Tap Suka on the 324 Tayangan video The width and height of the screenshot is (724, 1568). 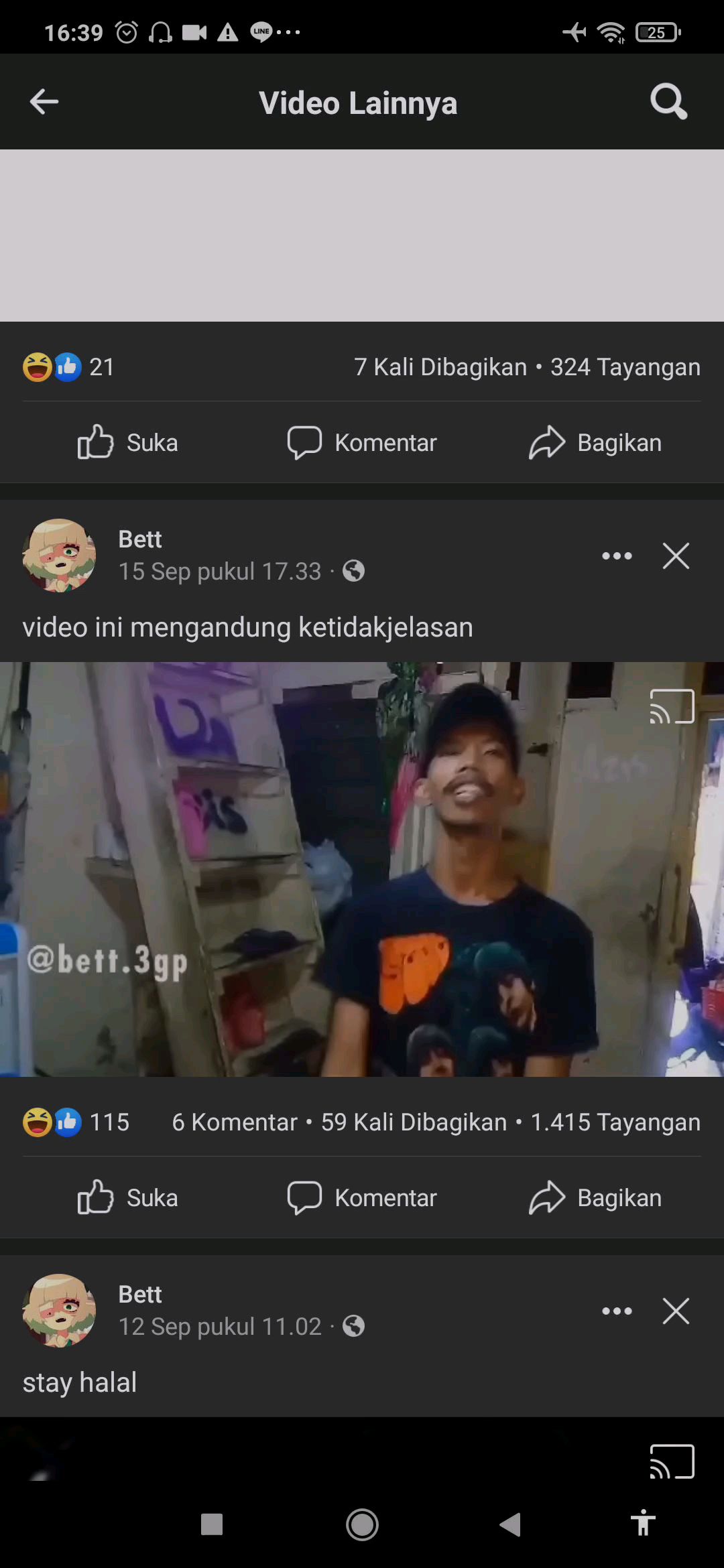127,443
